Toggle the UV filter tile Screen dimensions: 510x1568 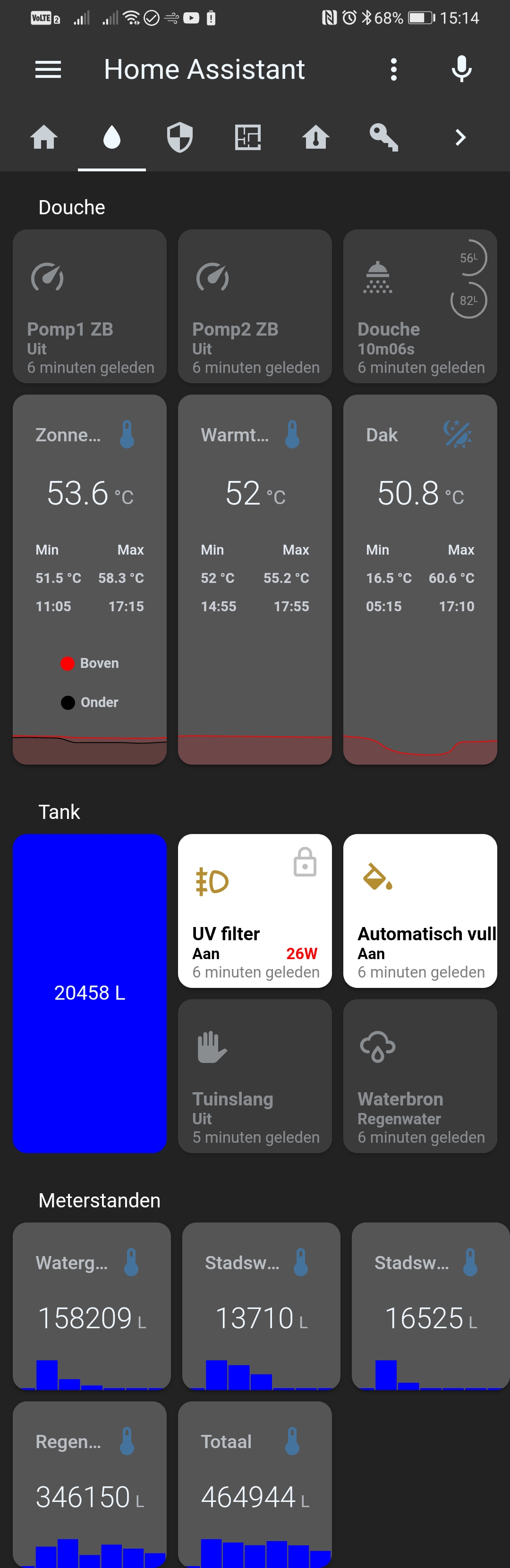pos(255,910)
